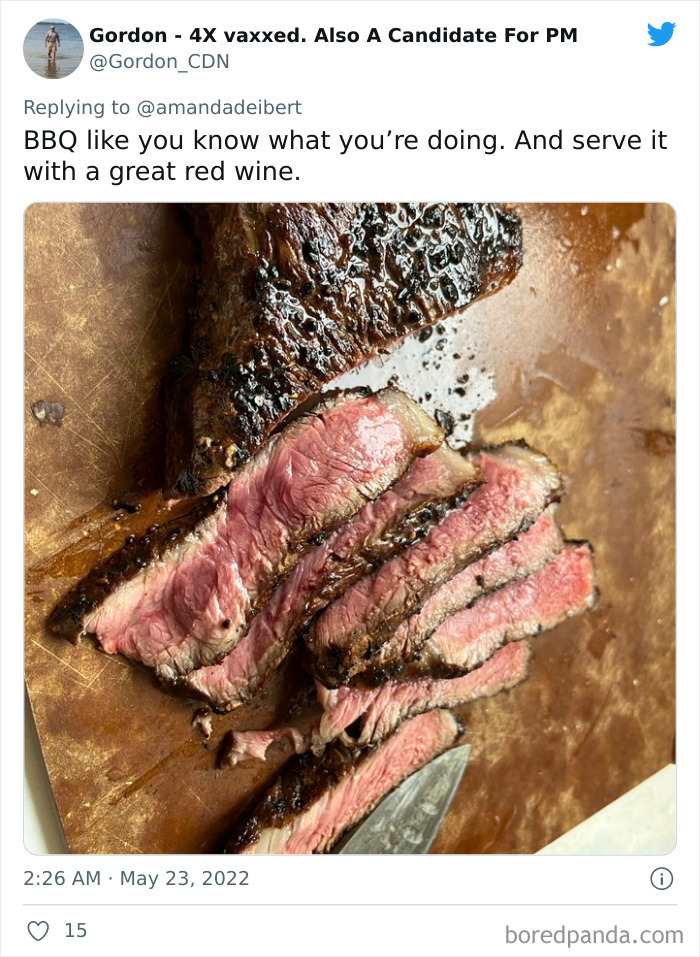Enlarge the sliced steak photo
This screenshot has width=700, height=957.
pos(350,528)
